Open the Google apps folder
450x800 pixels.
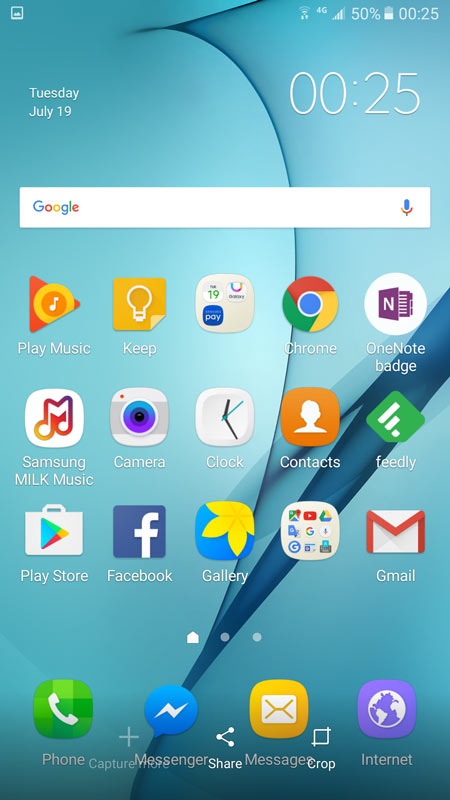[310, 531]
